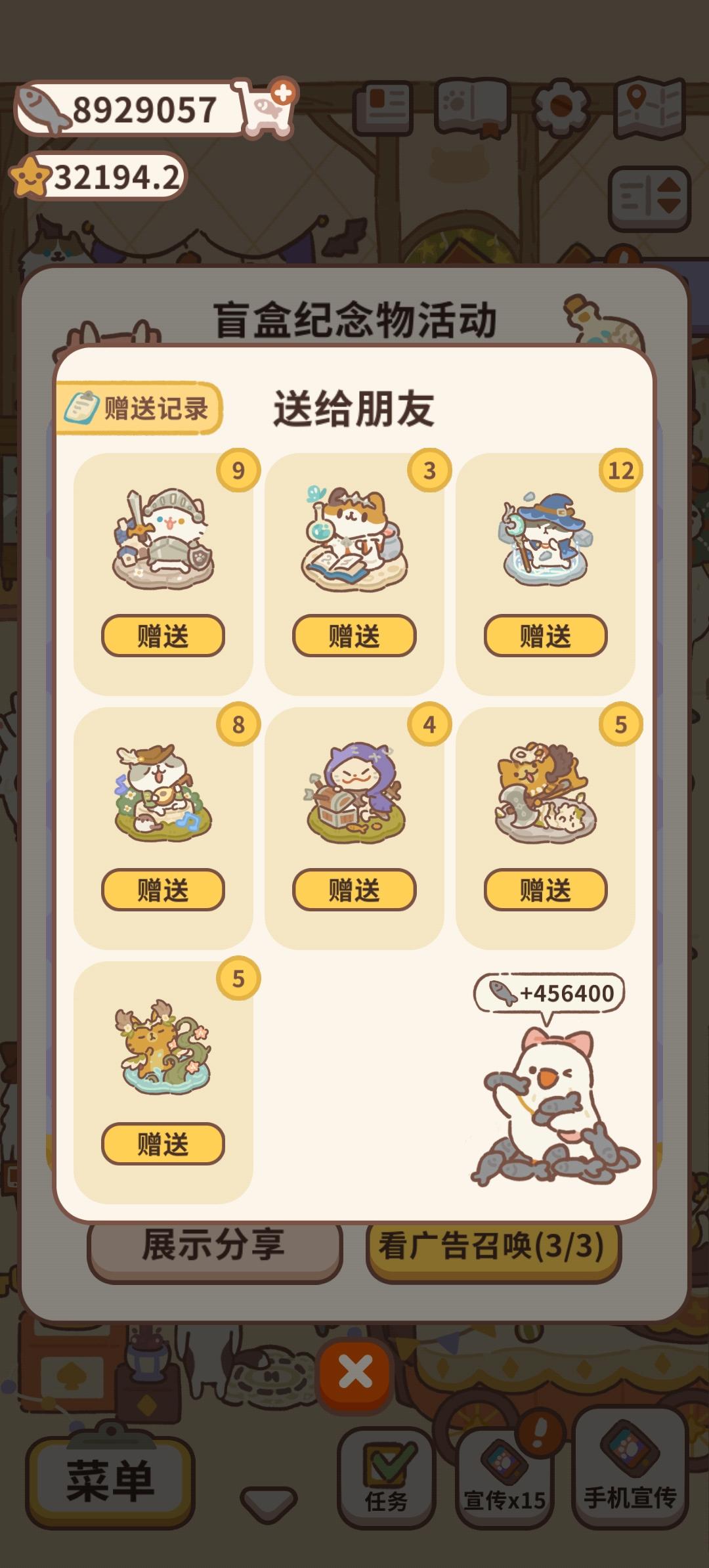Gift the knight cat figurine with count 9

point(163,636)
